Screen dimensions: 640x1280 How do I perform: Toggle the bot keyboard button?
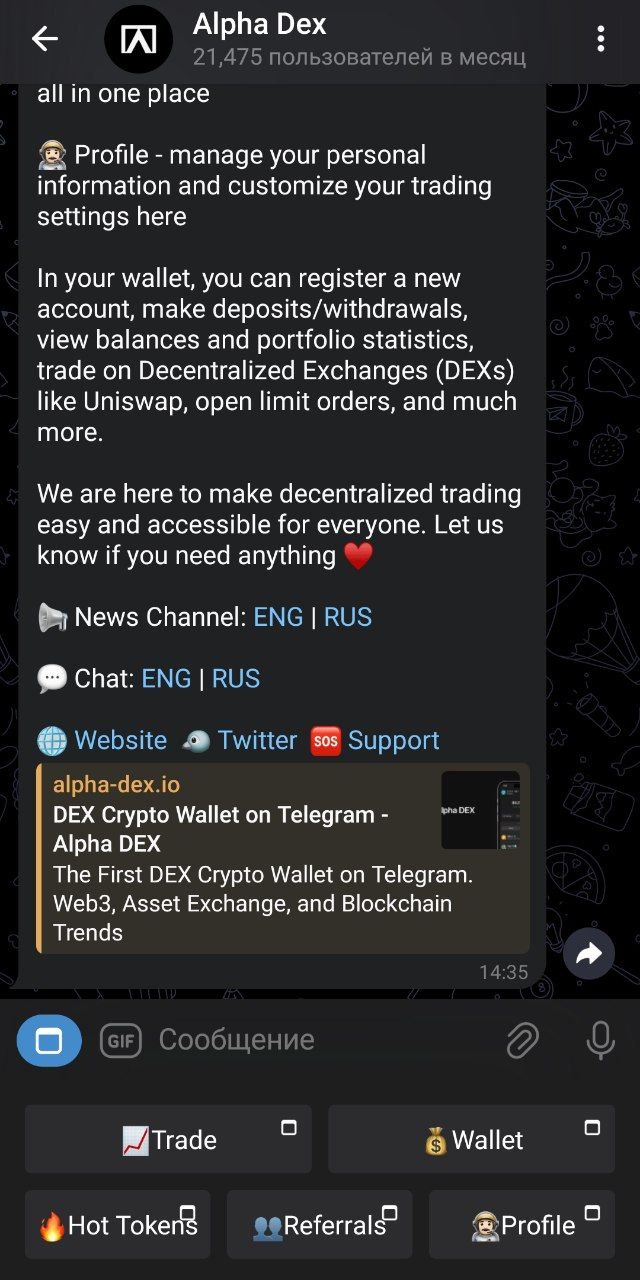[x=49, y=1041]
